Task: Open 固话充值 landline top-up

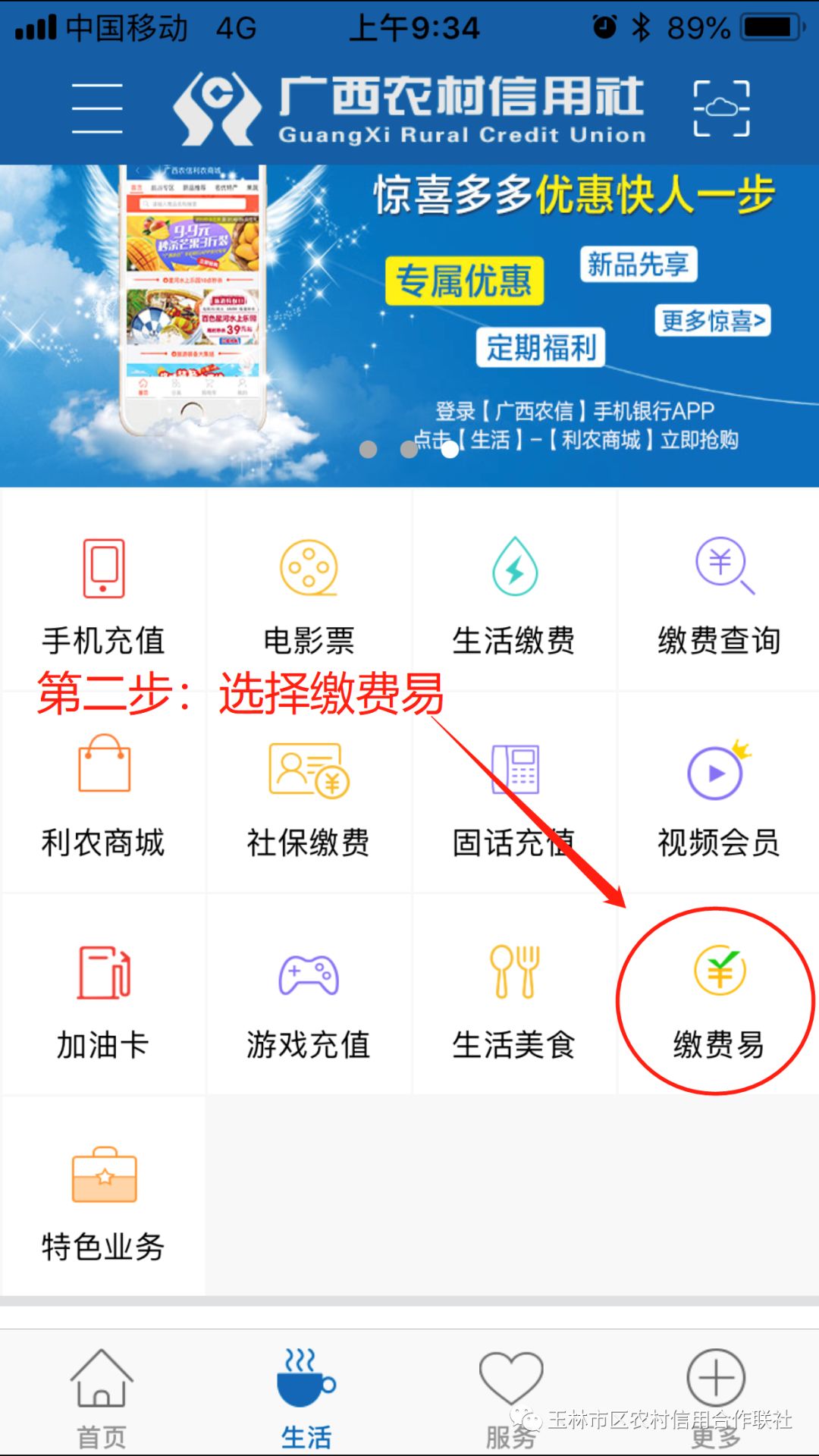Action: click(x=514, y=792)
